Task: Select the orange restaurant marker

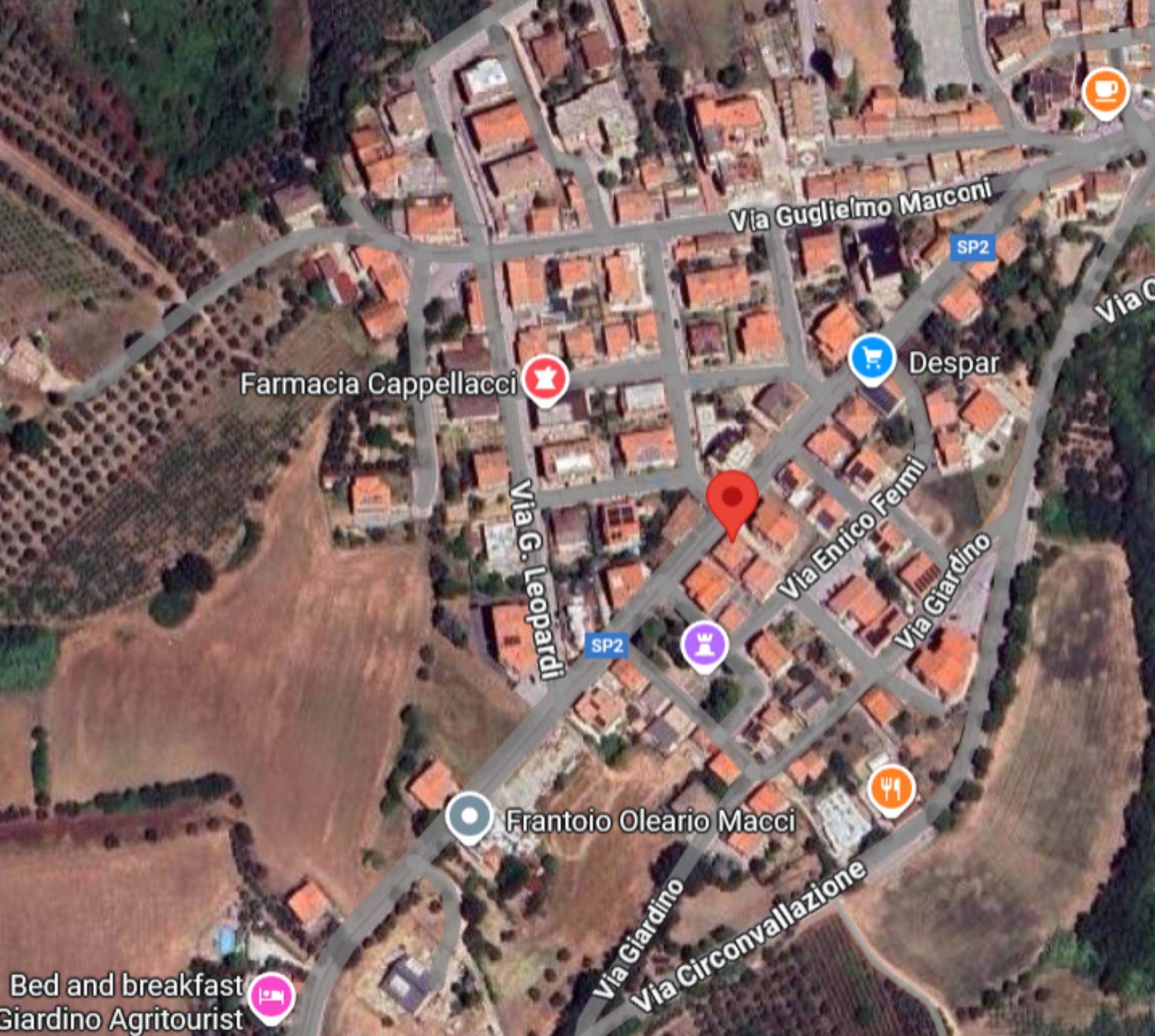Action: (x=892, y=787)
